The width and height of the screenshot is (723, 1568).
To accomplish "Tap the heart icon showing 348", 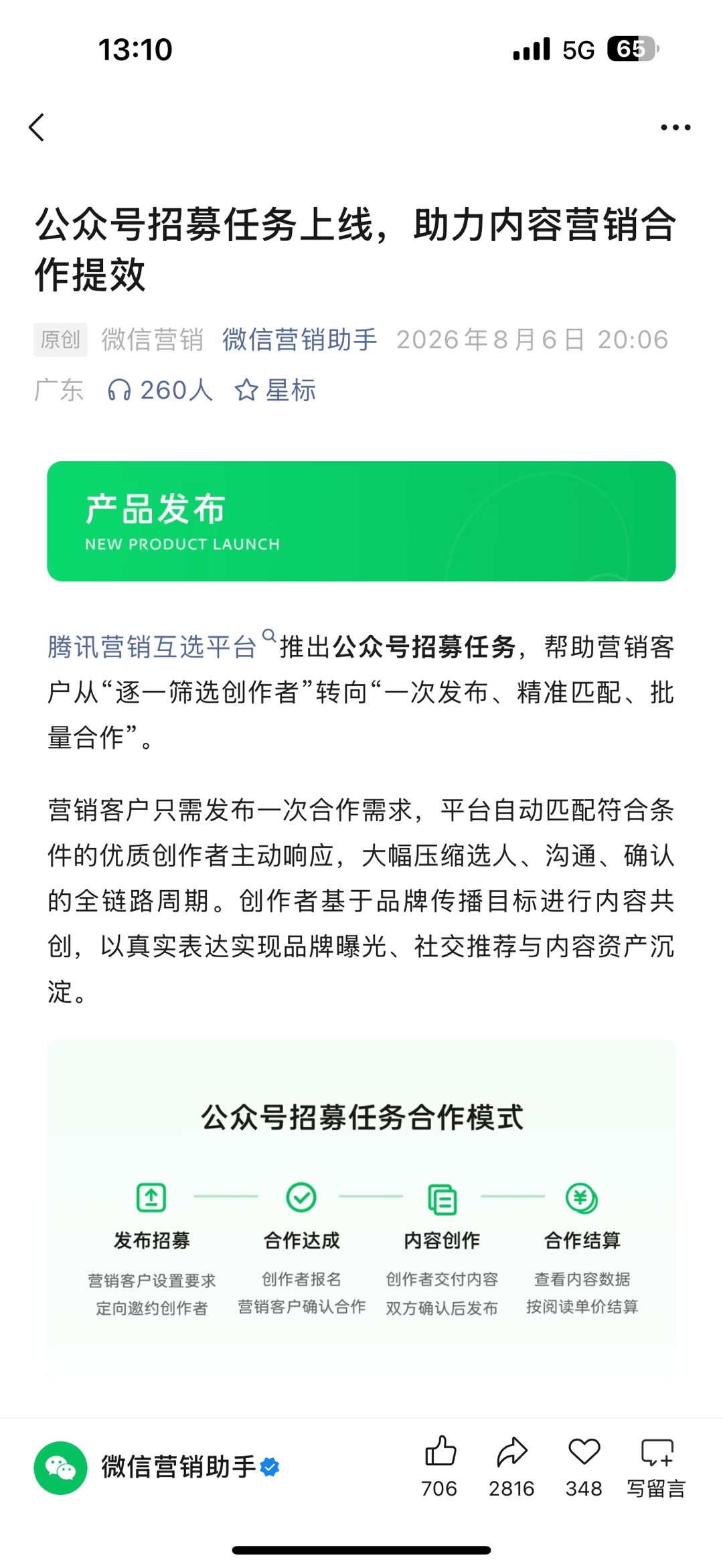I will click(x=584, y=1467).
